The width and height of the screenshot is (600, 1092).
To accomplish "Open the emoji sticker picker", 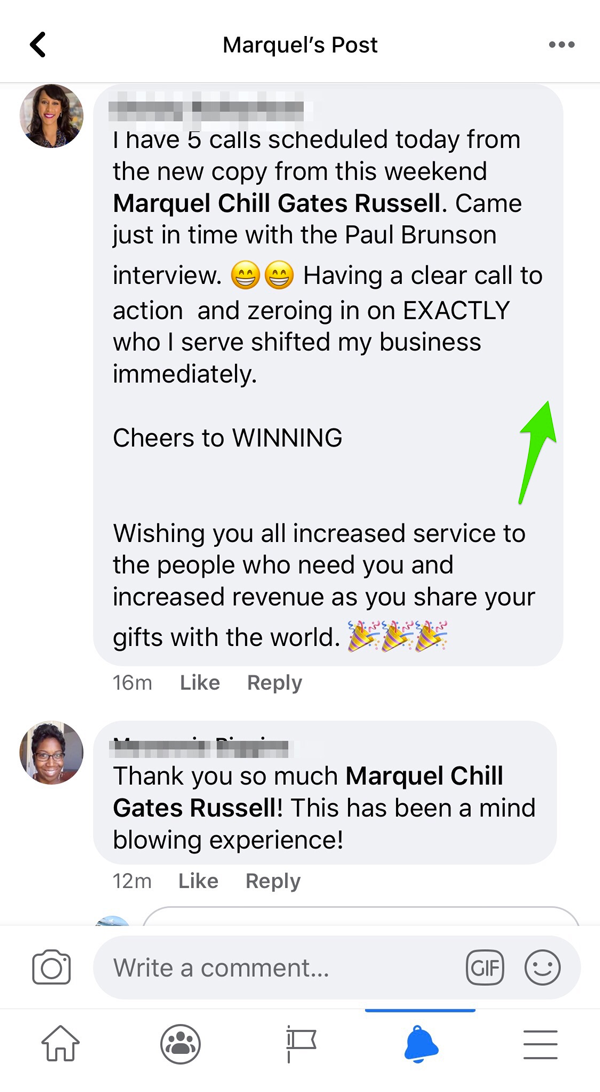I will pos(543,968).
